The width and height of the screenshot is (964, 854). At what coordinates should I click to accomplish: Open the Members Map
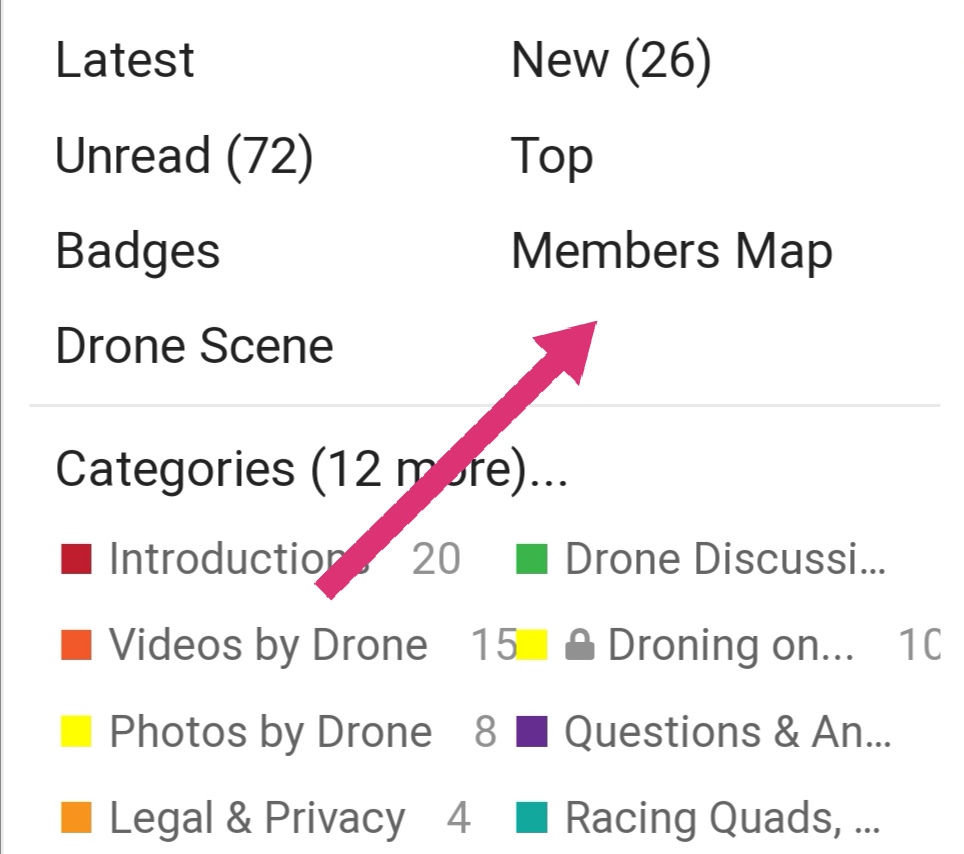tap(672, 251)
